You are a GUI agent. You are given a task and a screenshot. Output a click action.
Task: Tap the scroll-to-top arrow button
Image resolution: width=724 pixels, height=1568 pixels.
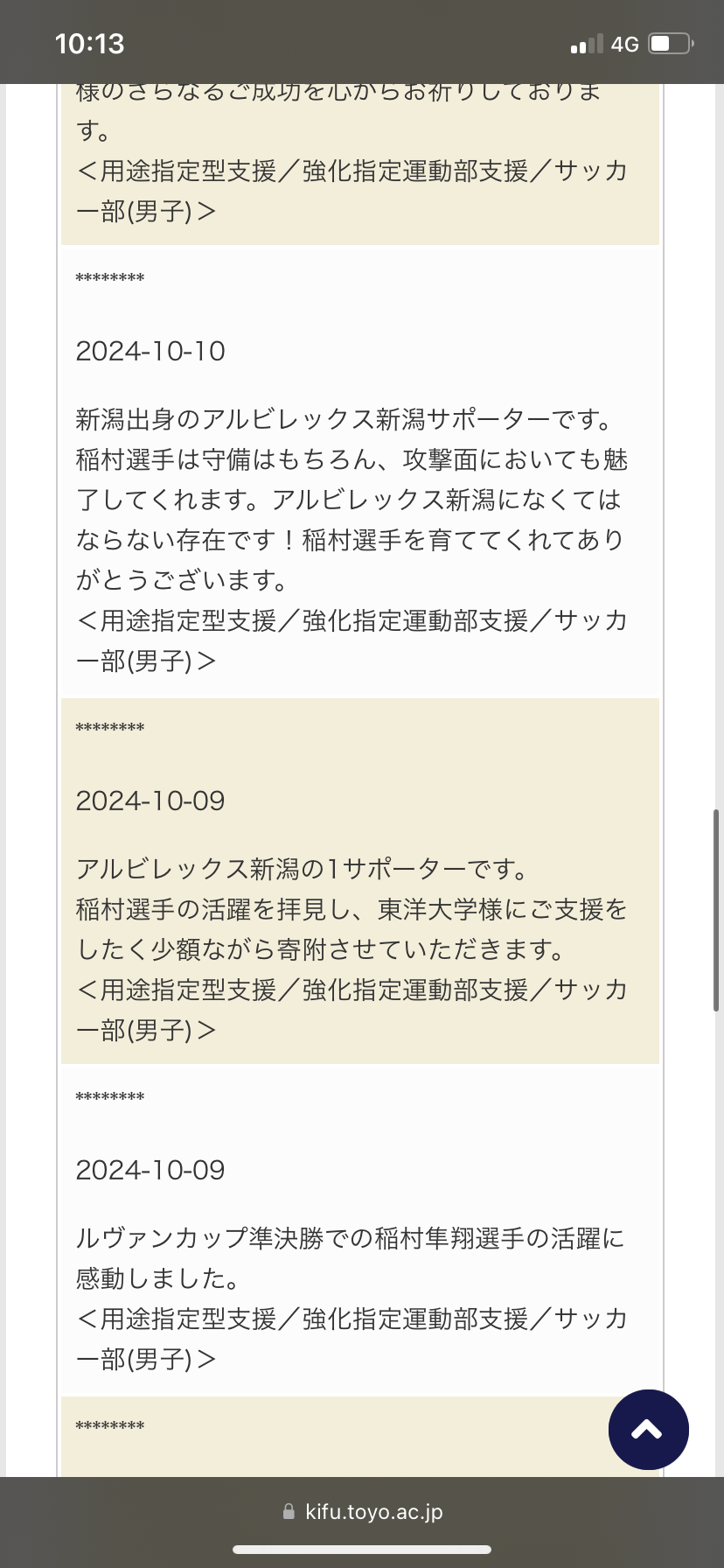[x=648, y=1429]
